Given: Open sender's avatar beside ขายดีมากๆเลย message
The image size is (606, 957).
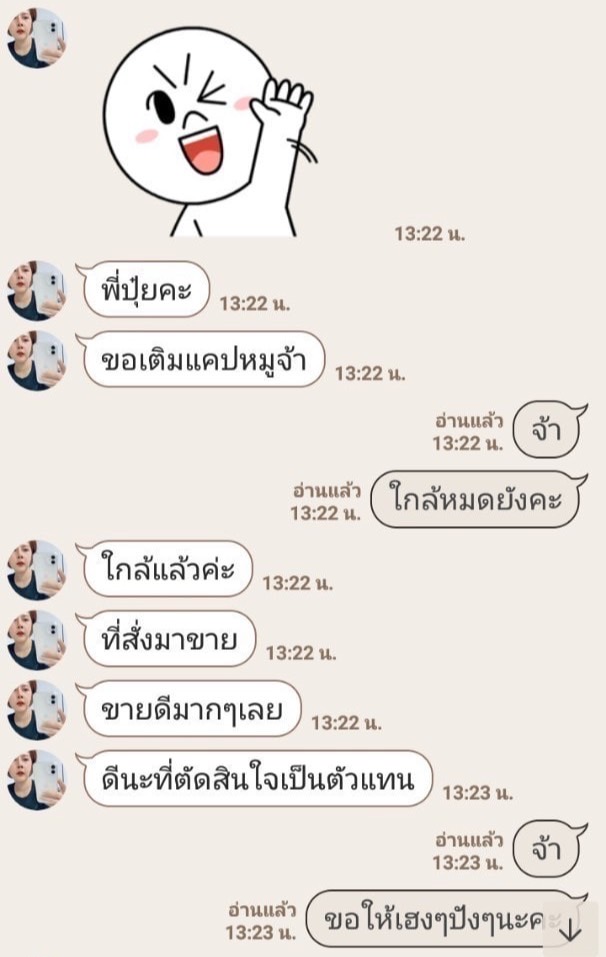Looking at the screenshot, I should pyautogui.click(x=36, y=710).
